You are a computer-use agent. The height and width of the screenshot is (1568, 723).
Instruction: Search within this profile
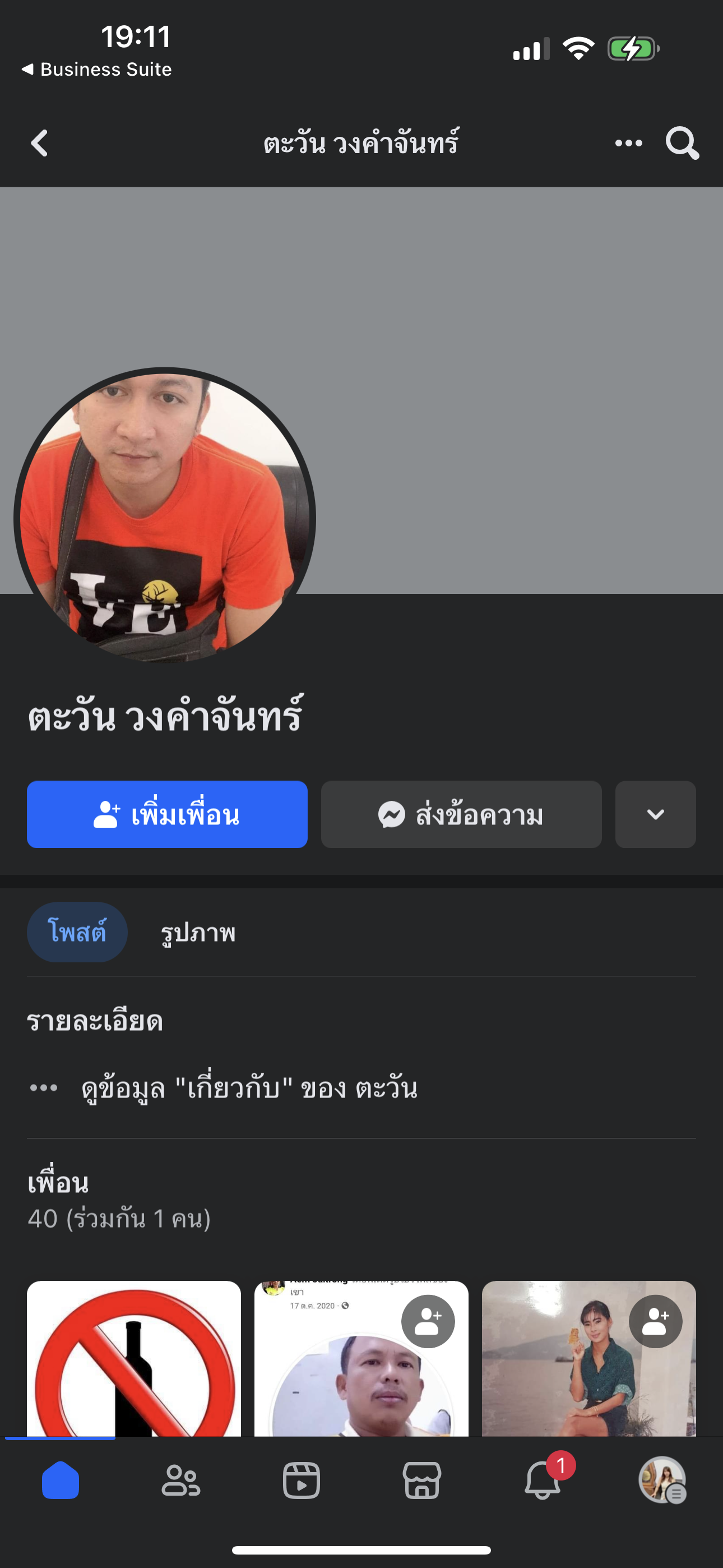point(682,144)
